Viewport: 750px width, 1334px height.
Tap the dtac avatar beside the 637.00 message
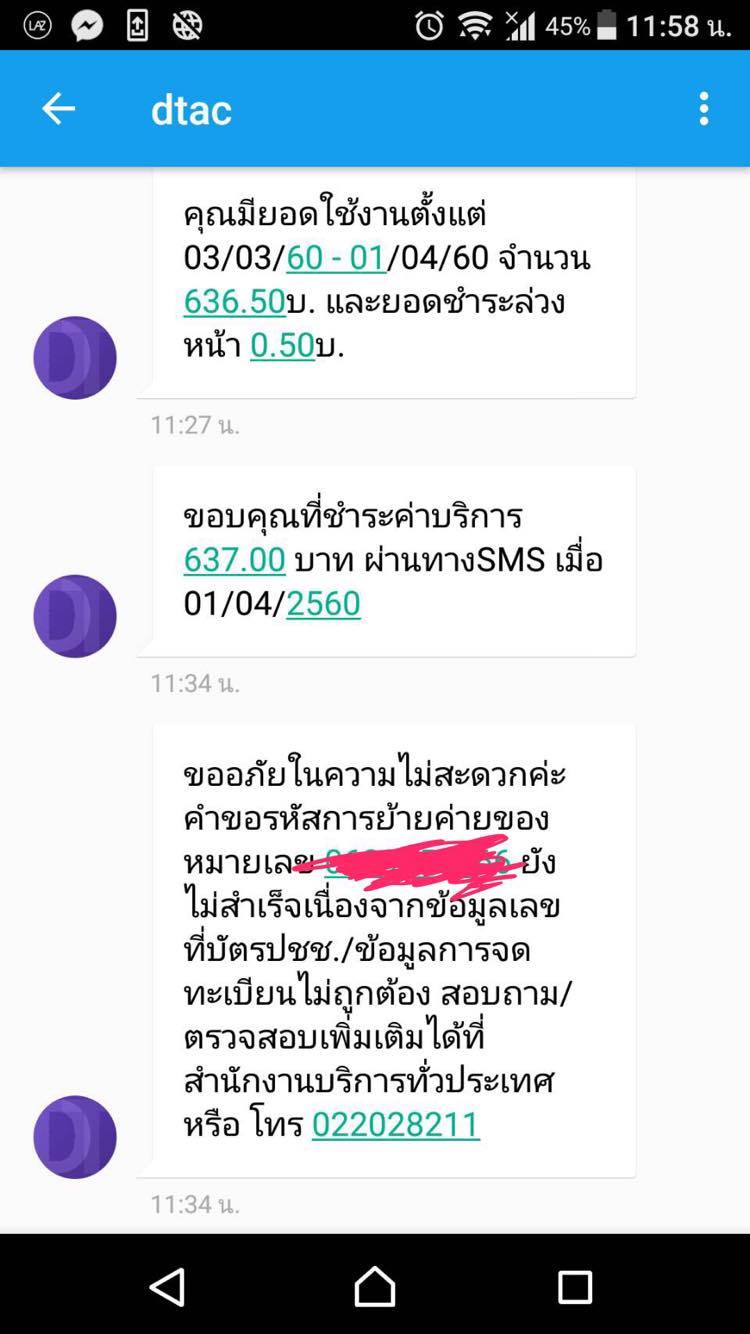pos(75,616)
